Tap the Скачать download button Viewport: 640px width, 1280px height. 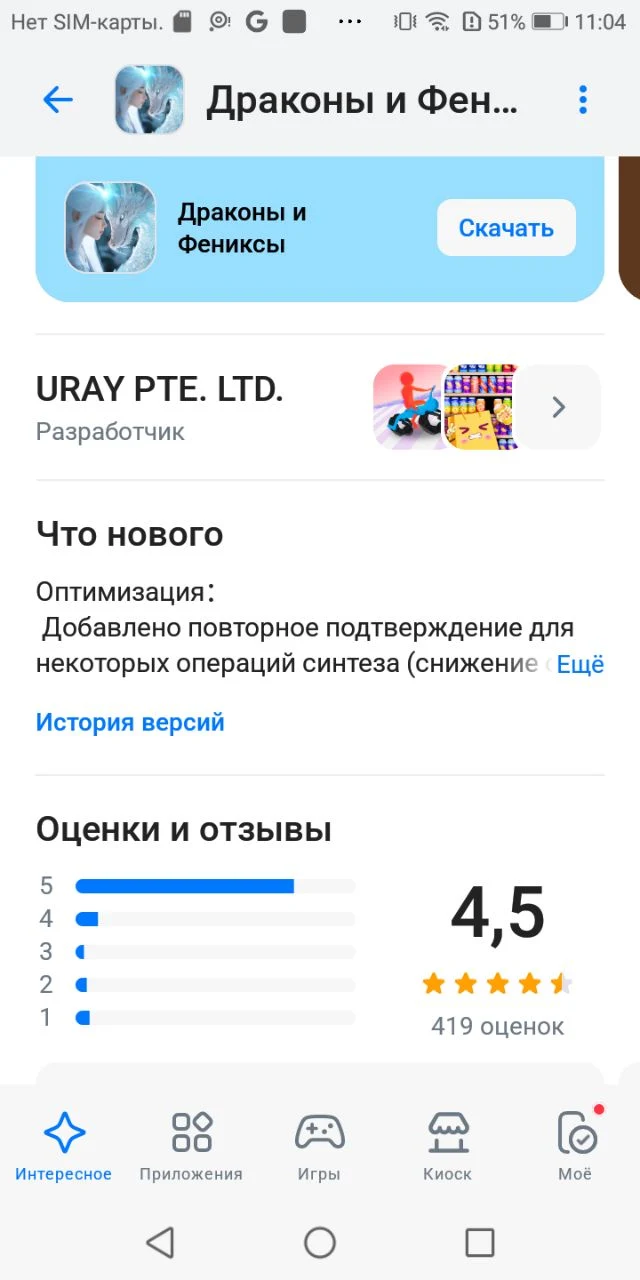(x=506, y=228)
